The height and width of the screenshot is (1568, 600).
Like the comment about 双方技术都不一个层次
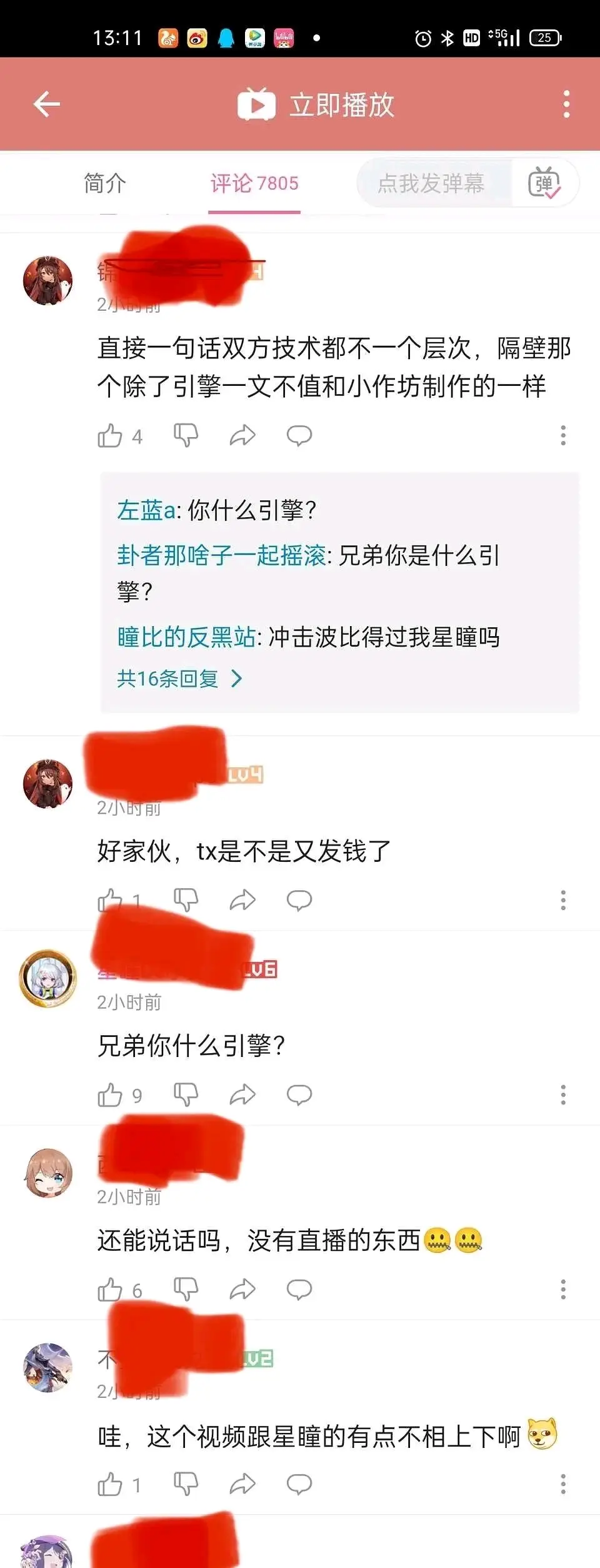pos(110,436)
